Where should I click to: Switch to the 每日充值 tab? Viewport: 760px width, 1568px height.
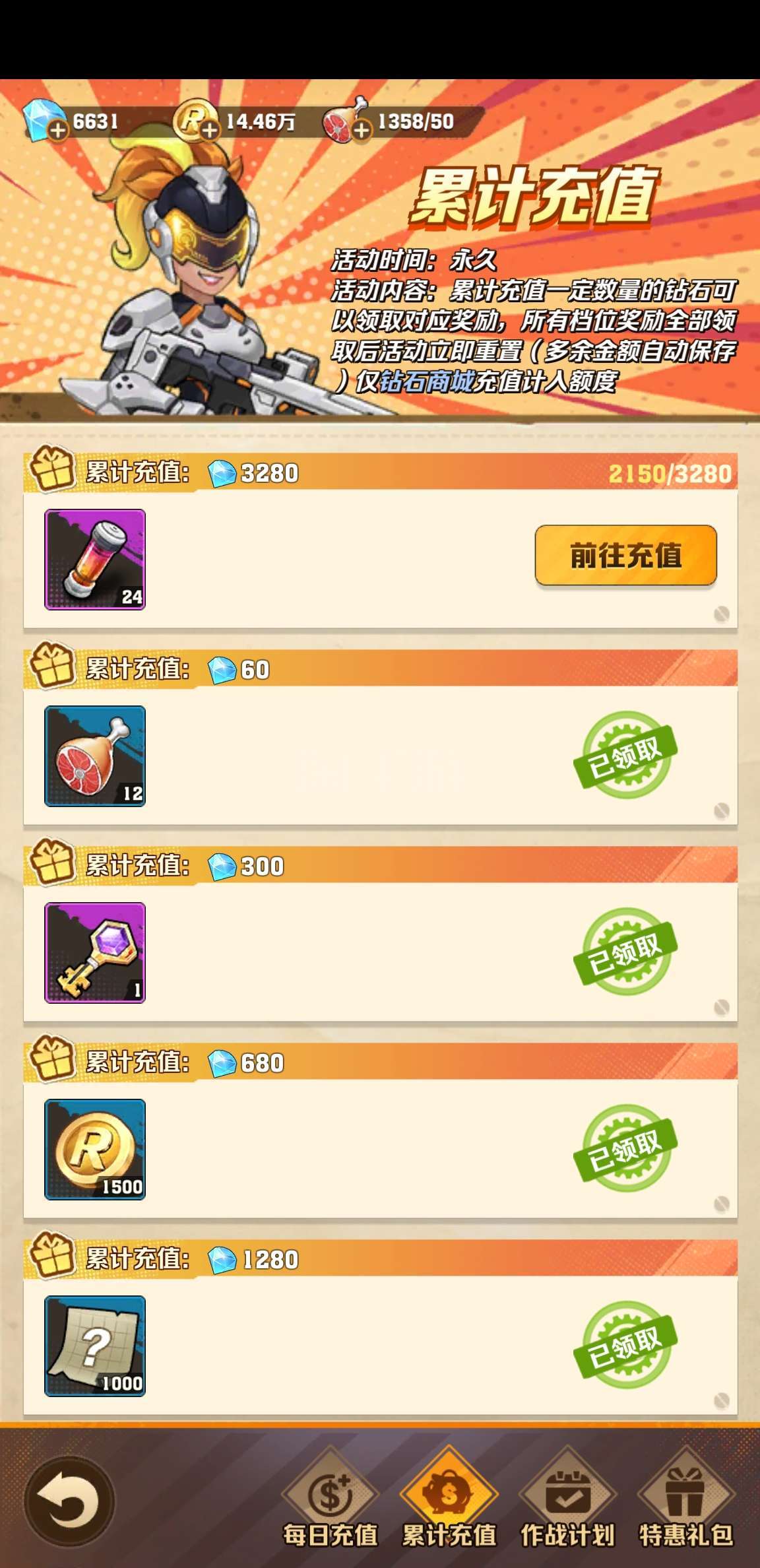[x=330, y=1499]
